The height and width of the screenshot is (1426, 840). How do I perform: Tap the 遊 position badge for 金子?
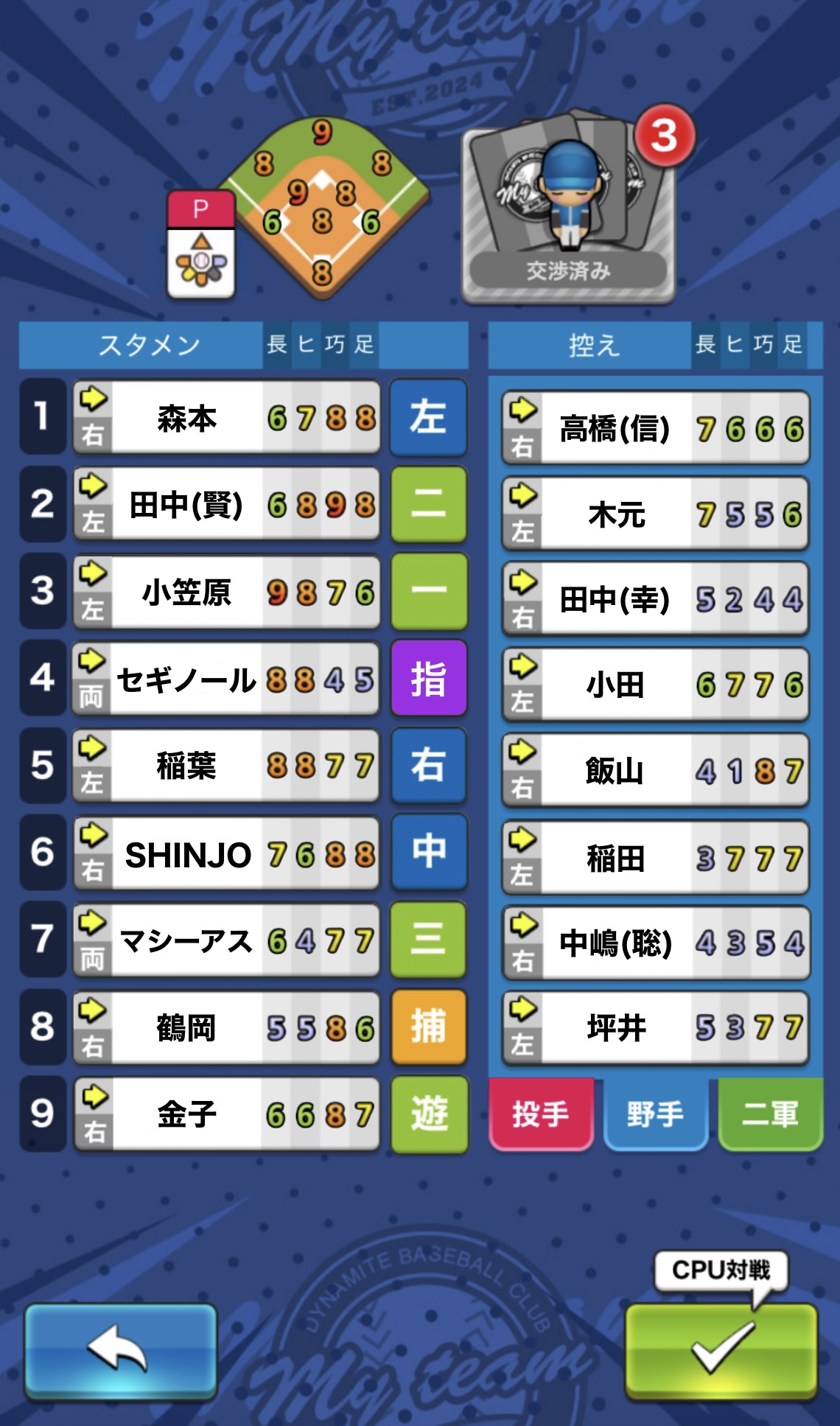[x=429, y=1114]
